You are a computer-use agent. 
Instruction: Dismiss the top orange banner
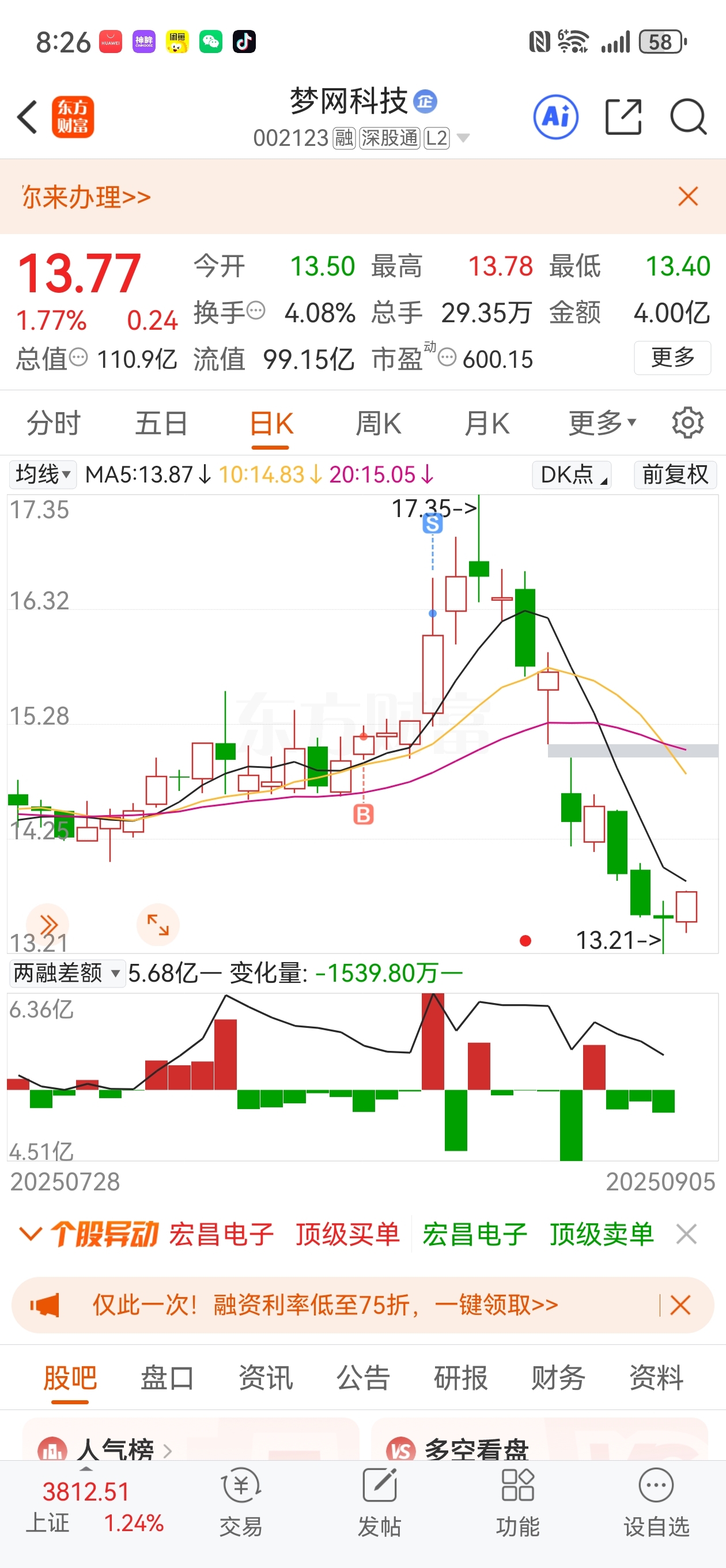point(689,197)
